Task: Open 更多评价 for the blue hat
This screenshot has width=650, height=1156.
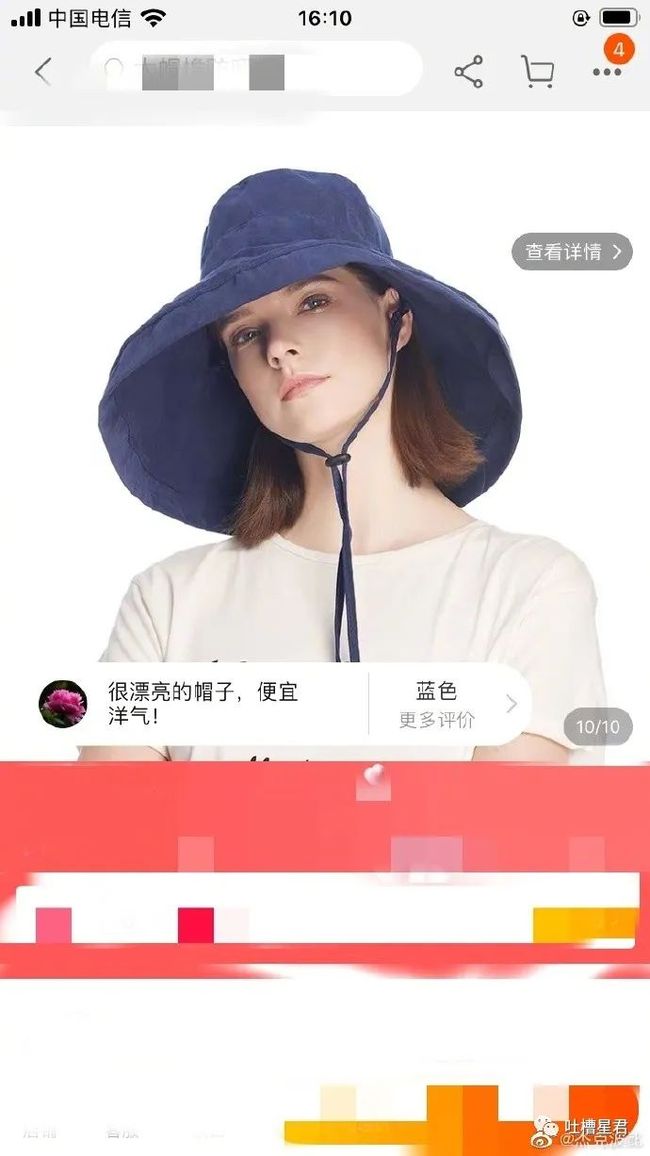Action: (450, 704)
